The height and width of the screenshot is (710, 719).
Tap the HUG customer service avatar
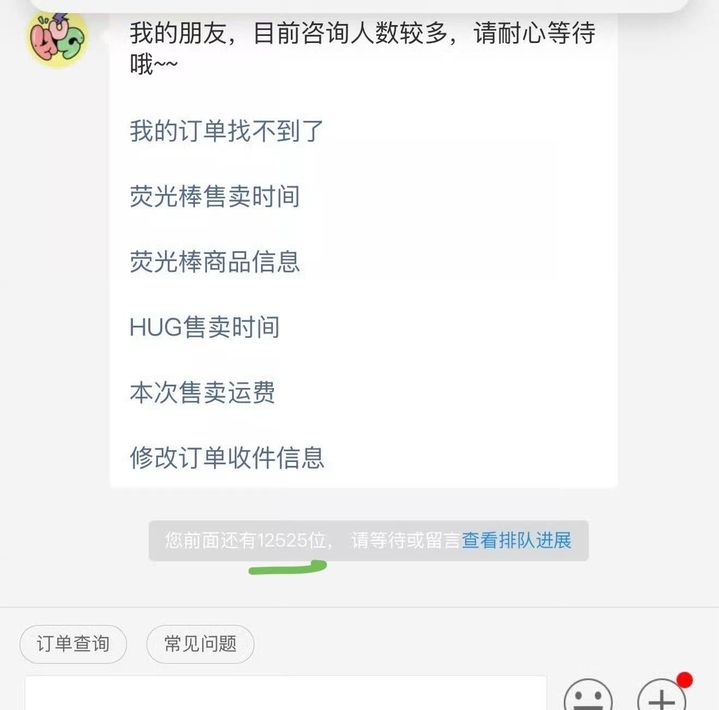57,38
